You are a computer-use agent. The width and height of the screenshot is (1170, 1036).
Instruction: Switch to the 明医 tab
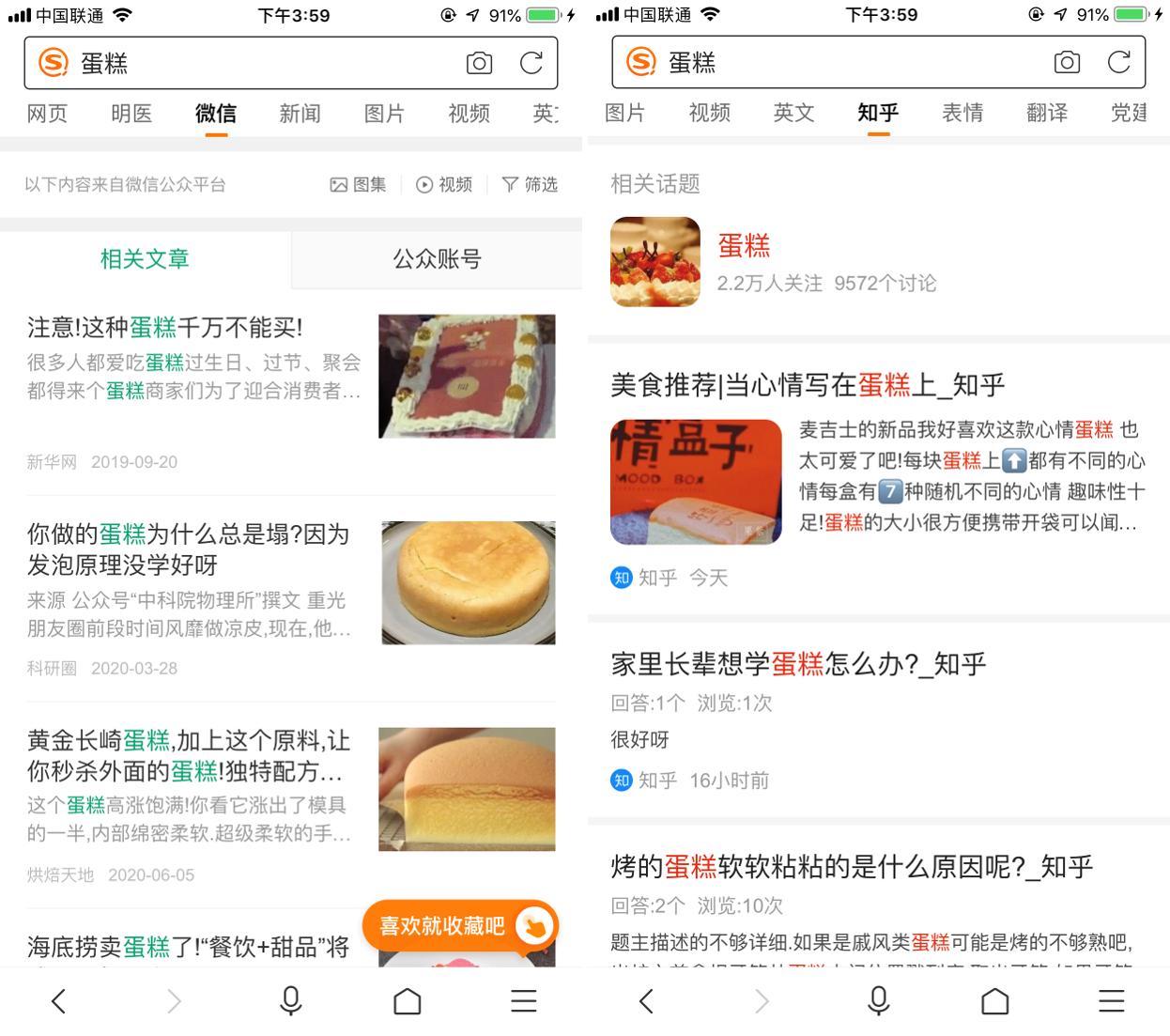131,114
